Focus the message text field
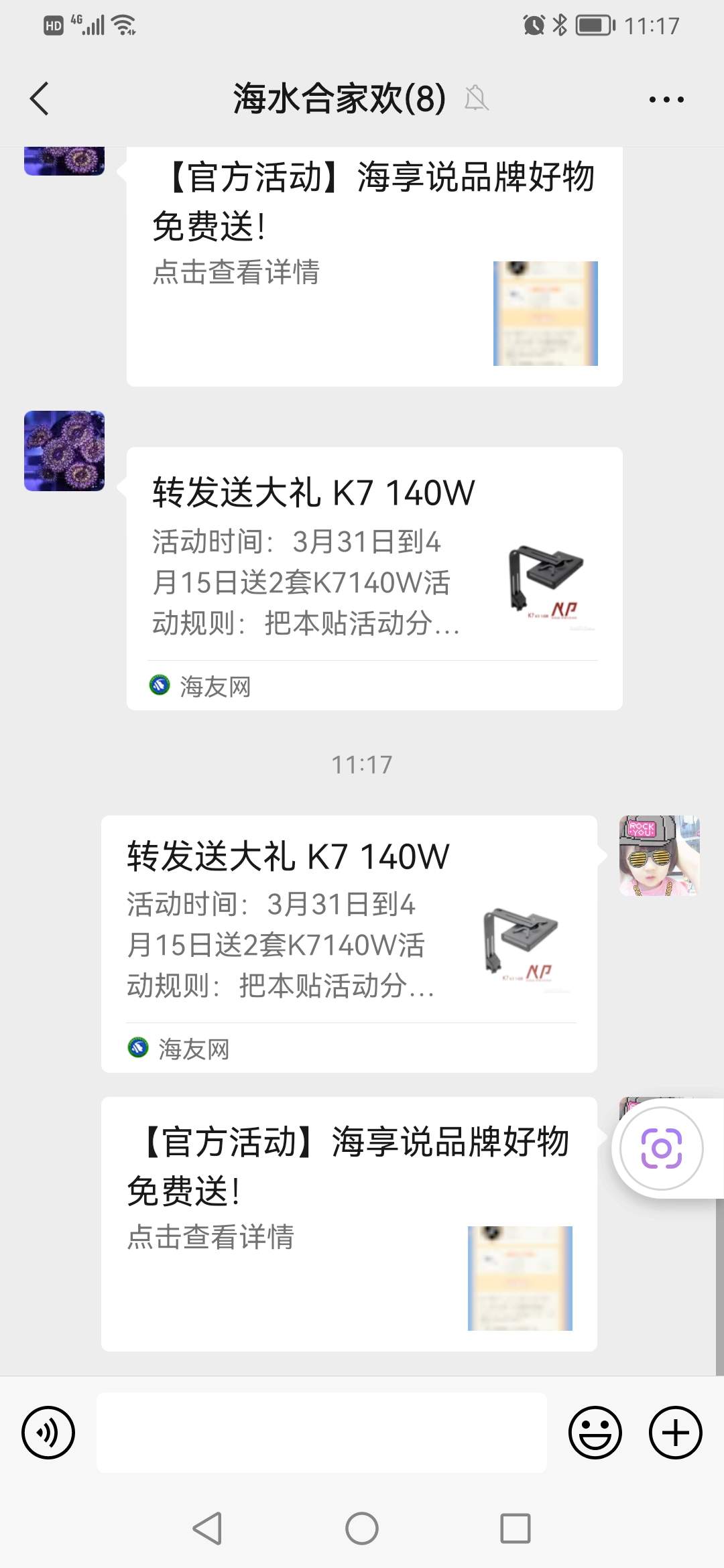Screen dimensions: 724x1568 coord(322,1433)
